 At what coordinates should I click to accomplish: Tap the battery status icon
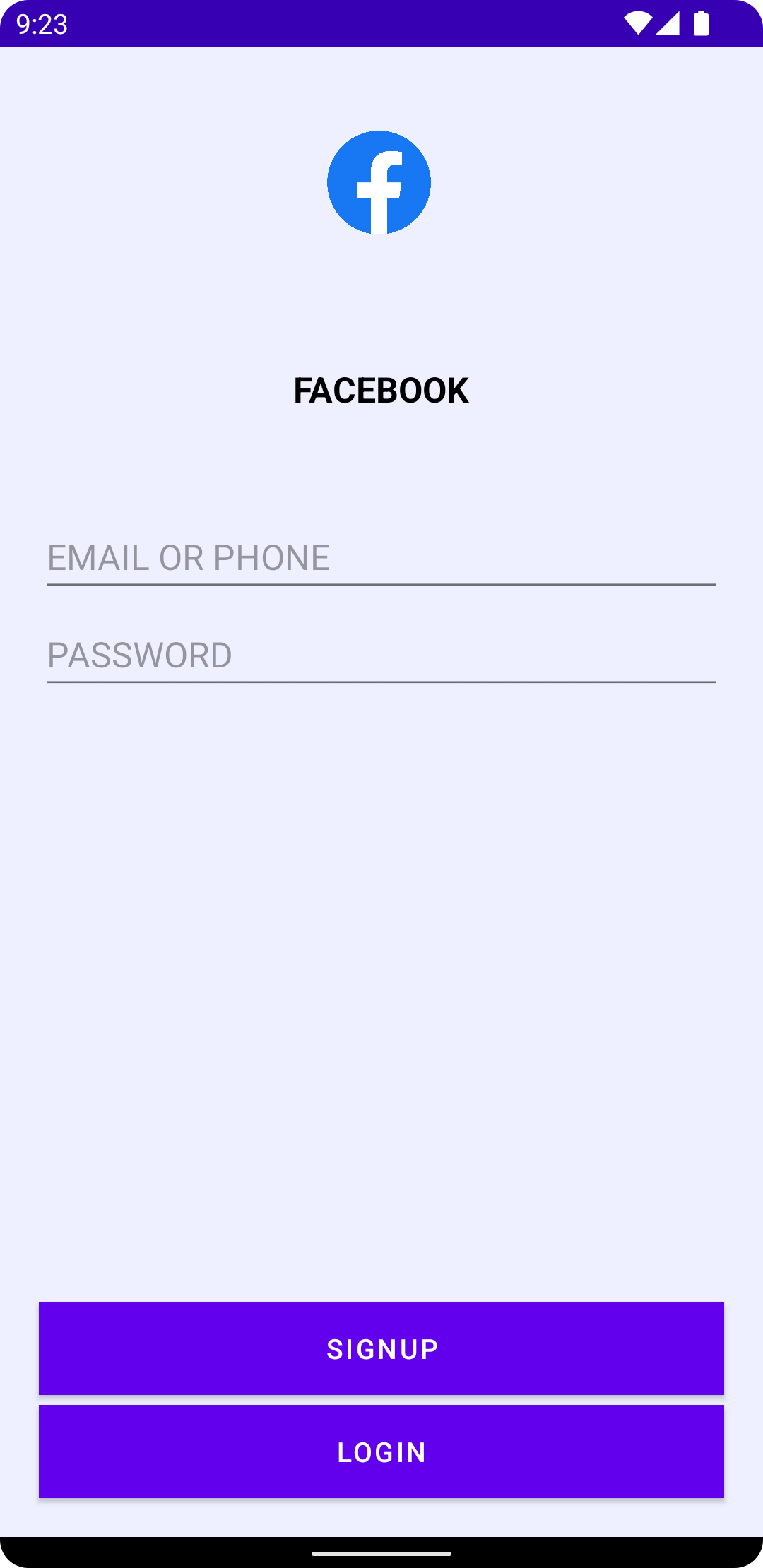702,23
